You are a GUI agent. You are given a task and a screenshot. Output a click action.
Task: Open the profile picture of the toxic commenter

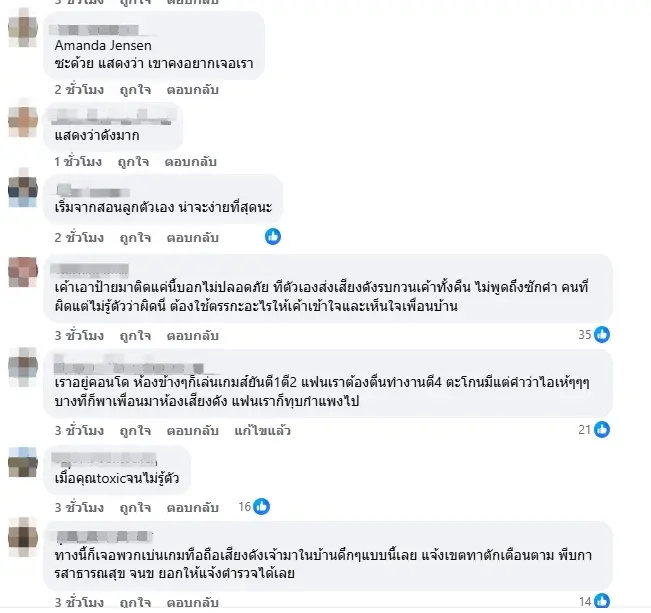tap(23, 465)
